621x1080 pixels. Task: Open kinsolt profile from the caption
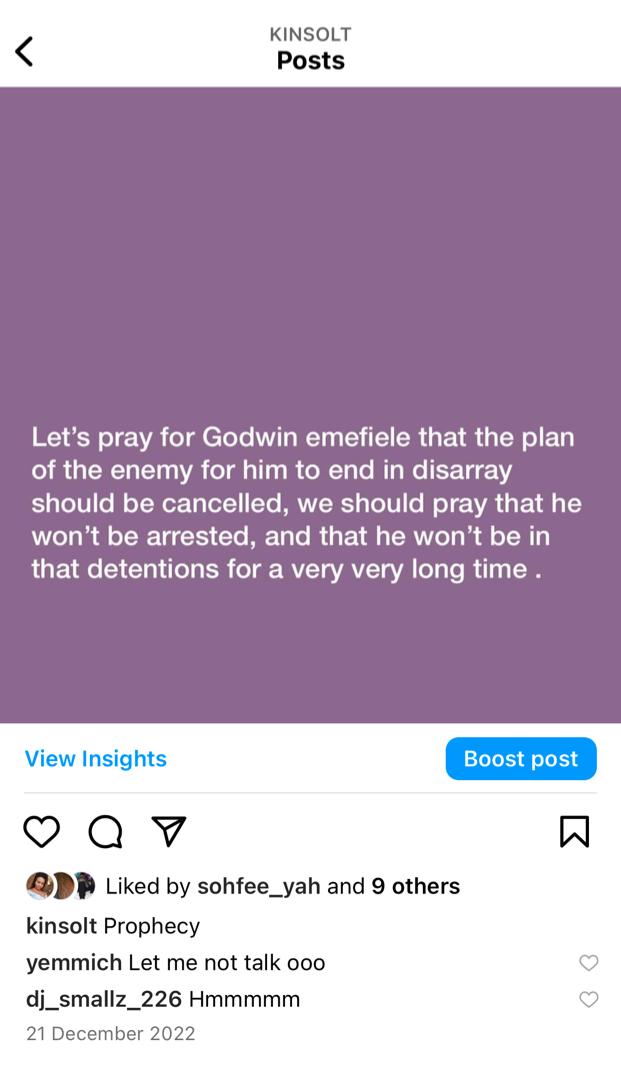61,926
